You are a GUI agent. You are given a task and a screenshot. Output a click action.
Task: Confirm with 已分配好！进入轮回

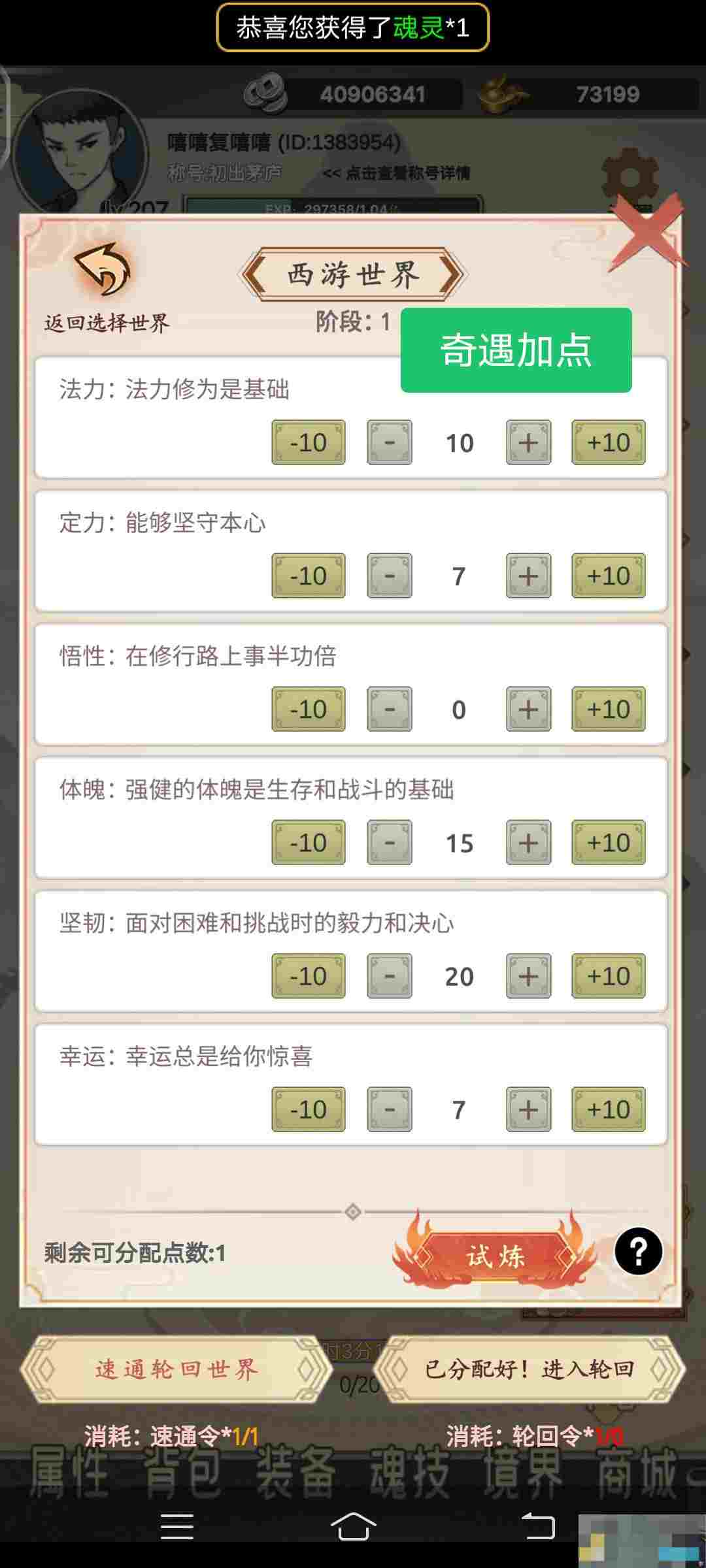(x=528, y=1369)
